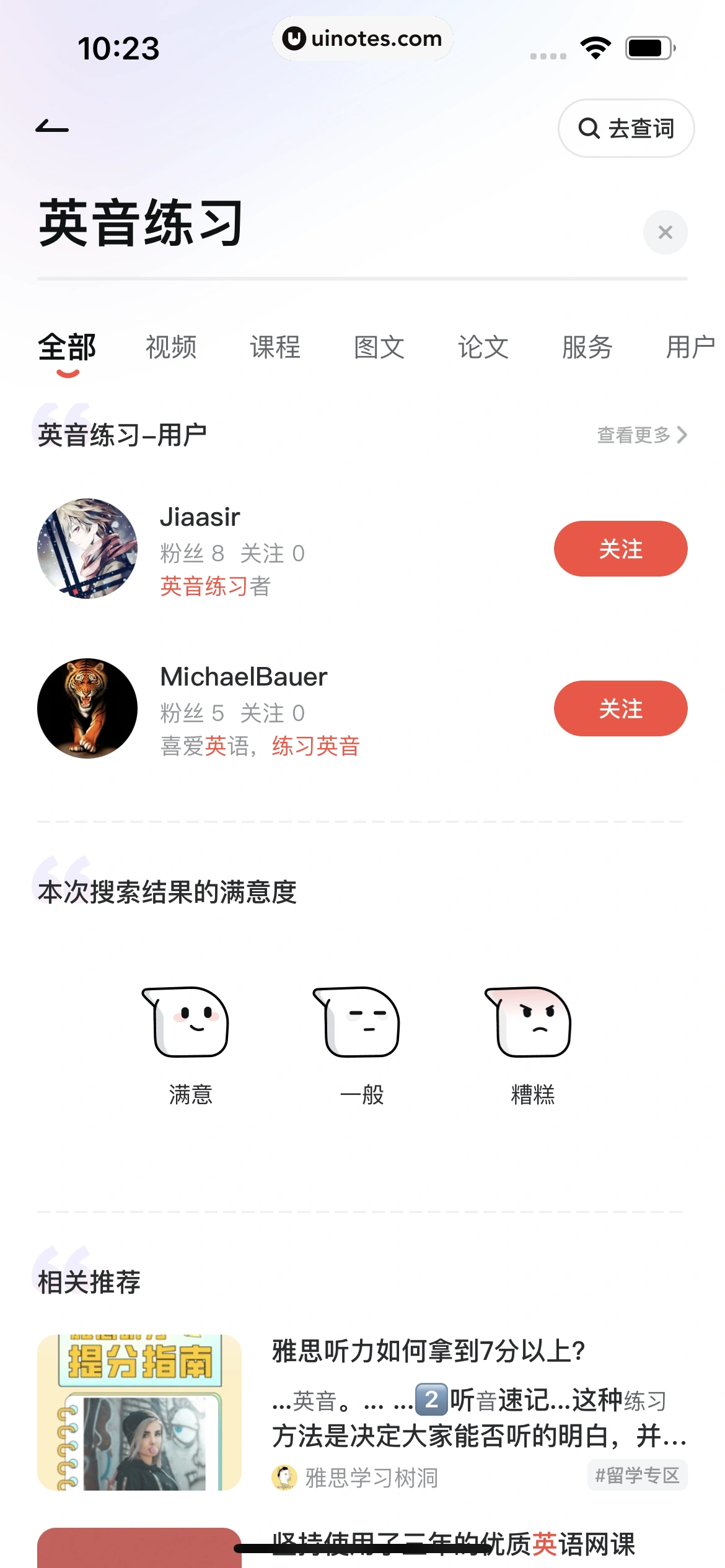
Task: Open MichaelBauer's tiger avatar
Action: click(x=87, y=709)
